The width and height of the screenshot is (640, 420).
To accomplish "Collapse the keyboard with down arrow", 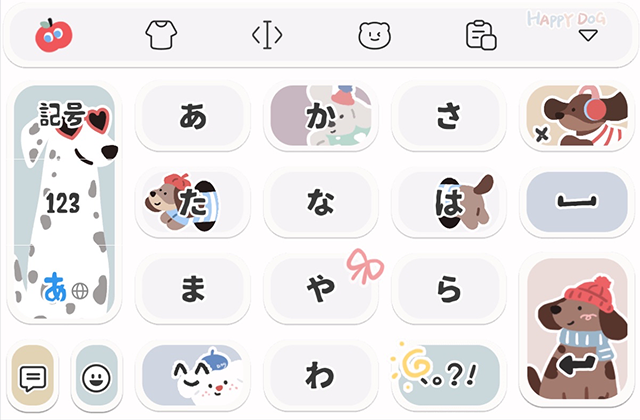I will point(588,37).
